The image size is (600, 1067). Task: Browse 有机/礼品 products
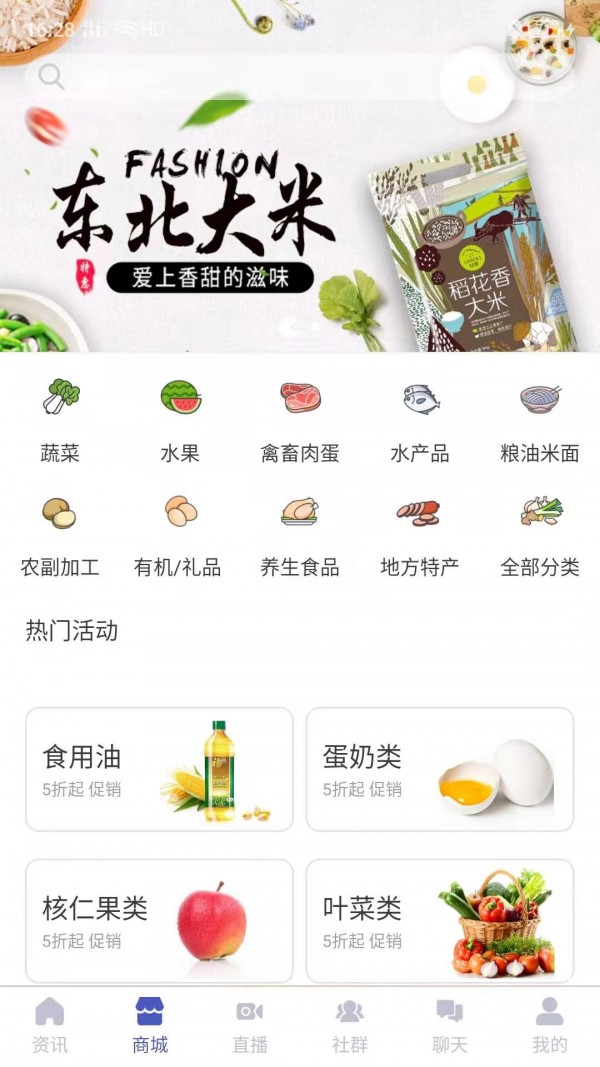(178, 535)
